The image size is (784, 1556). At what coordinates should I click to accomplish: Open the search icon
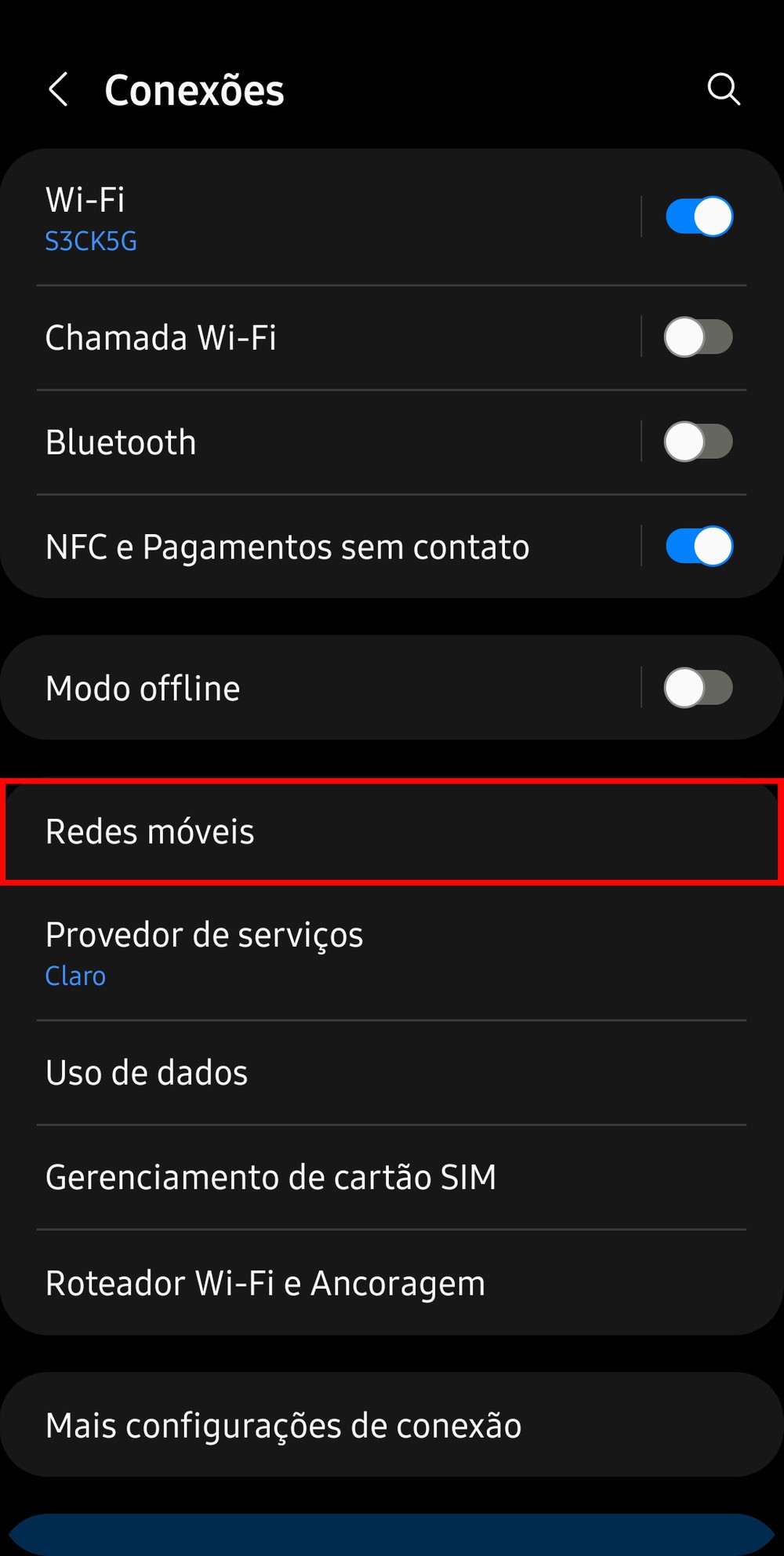(724, 89)
